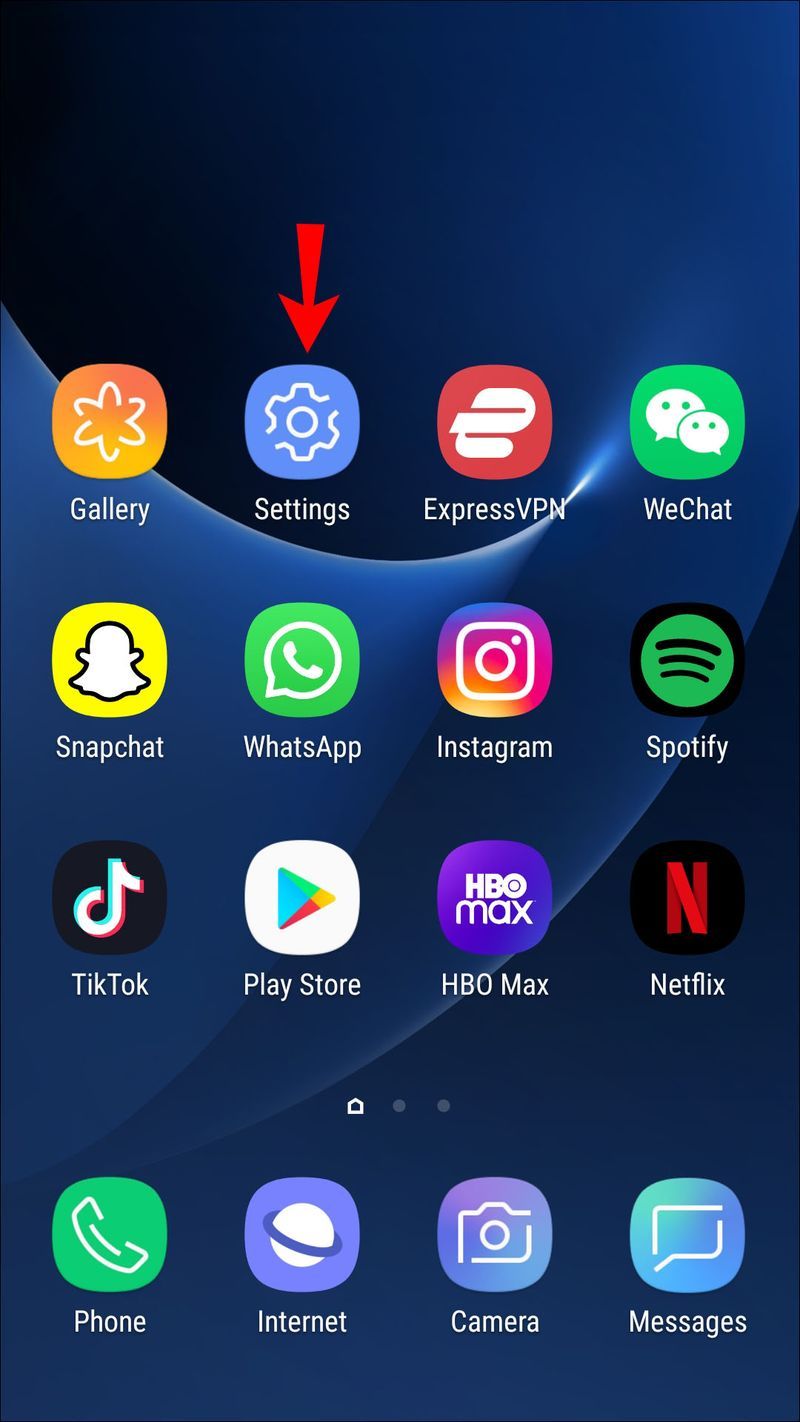Screen dimensions: 800x1422
Task: Launch Instagram
Action: [x=495, y=660]
